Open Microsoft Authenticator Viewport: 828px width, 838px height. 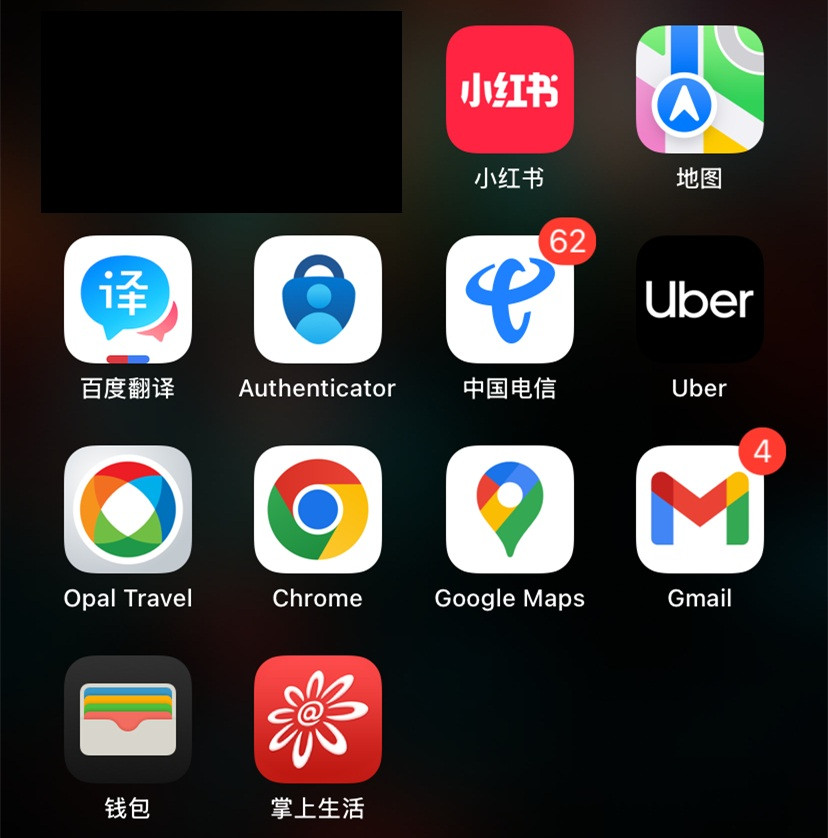click(x=318, y=300)
